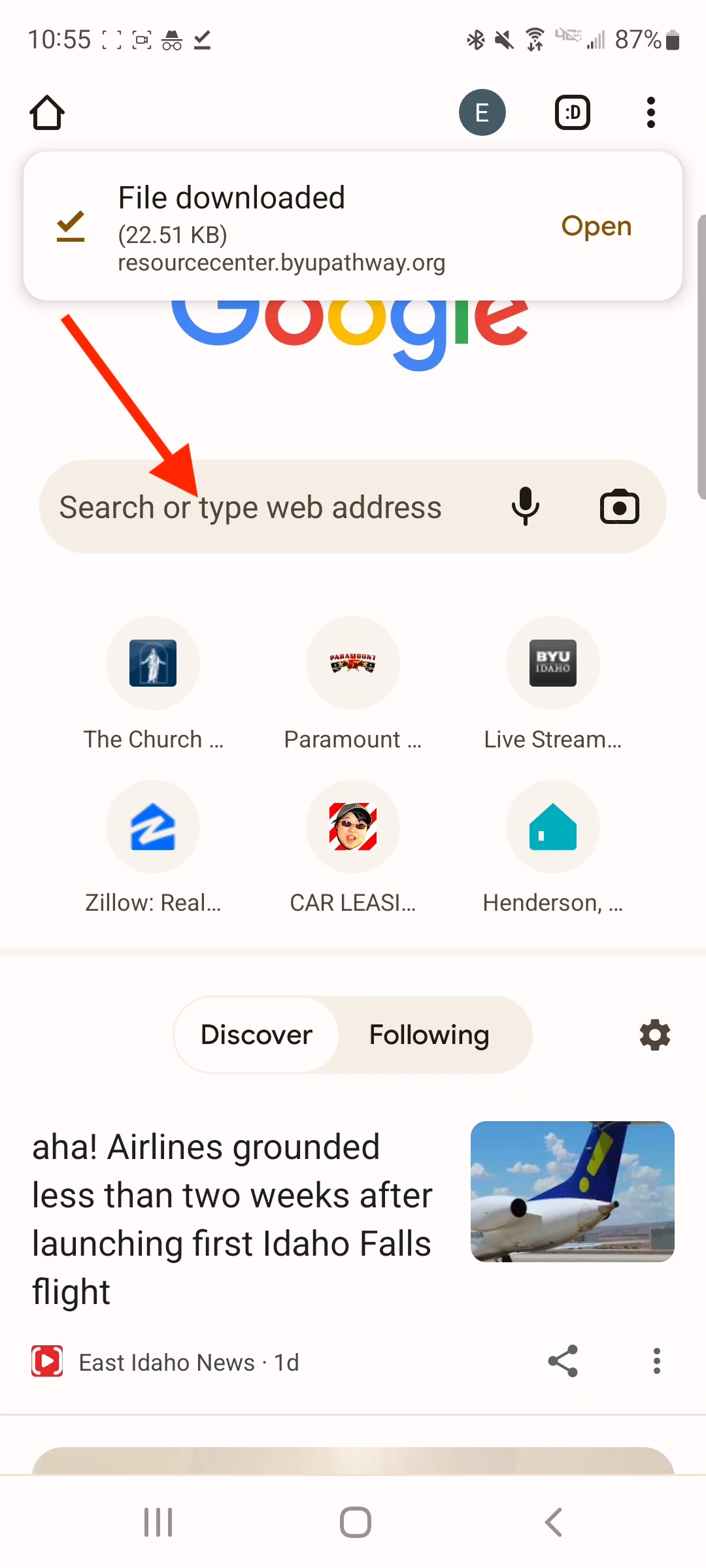Tap the East Idaho News logo
Screen dimensions: 706x1568
click(46, 1362)
